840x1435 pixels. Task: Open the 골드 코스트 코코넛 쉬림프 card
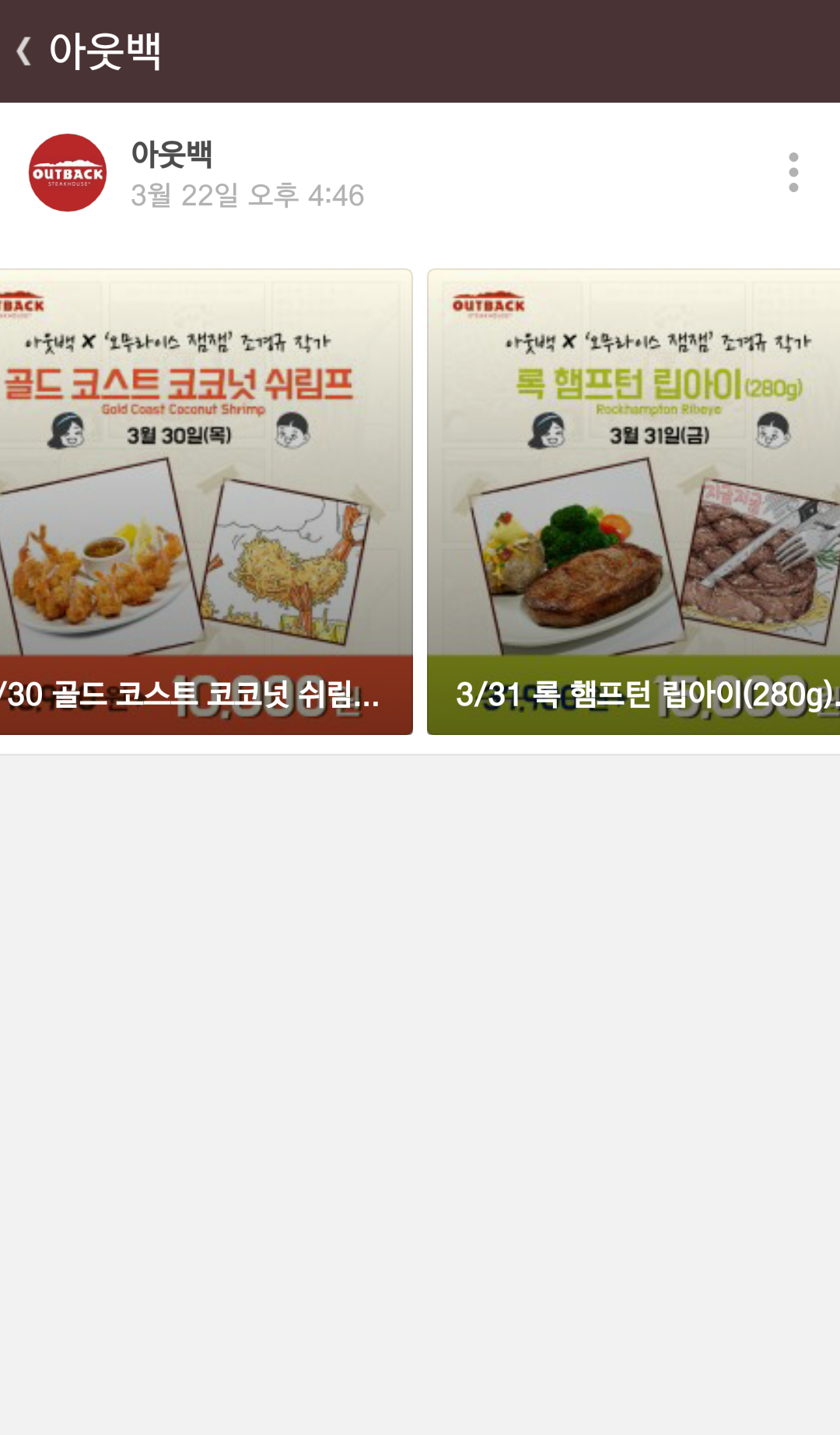click(205, 502)
